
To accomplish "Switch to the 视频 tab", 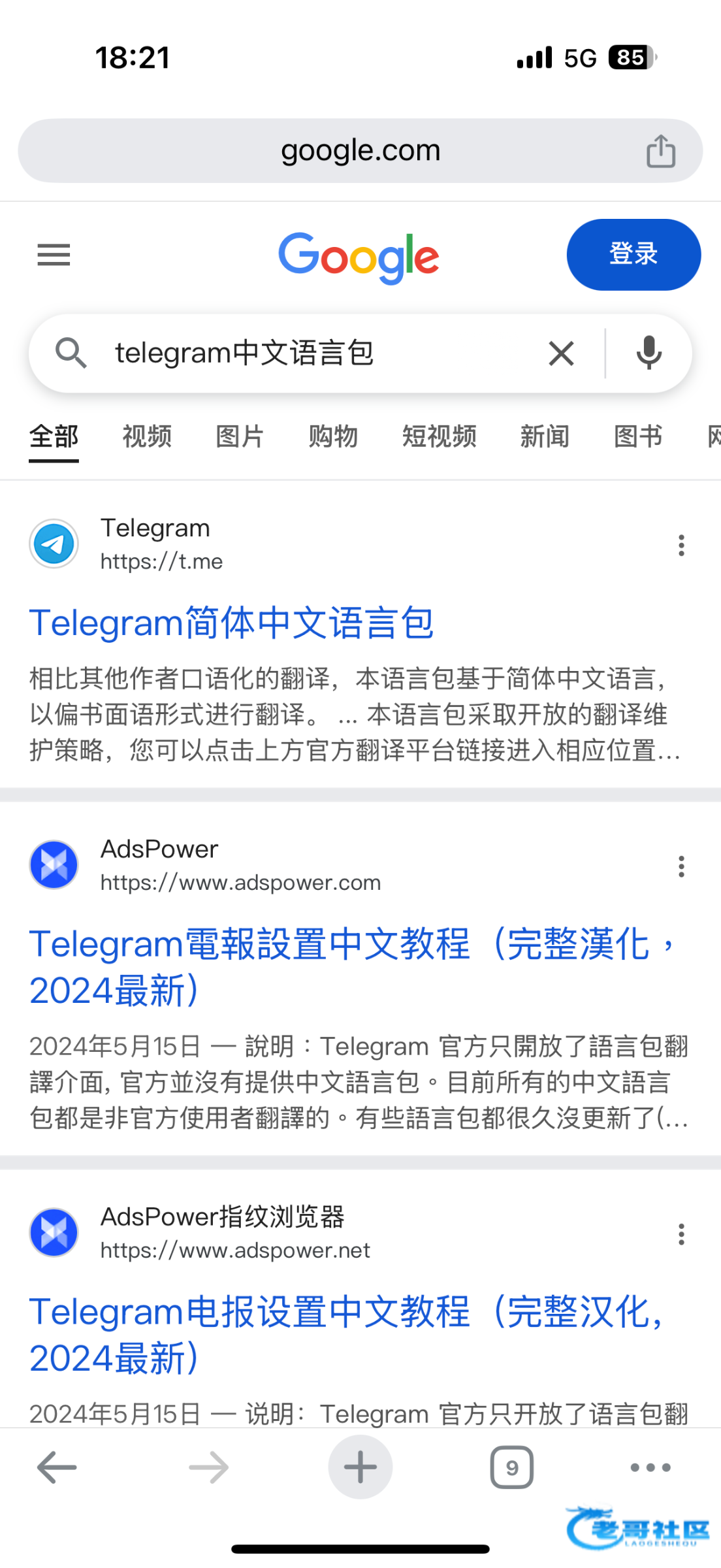I will coord(147,436).
